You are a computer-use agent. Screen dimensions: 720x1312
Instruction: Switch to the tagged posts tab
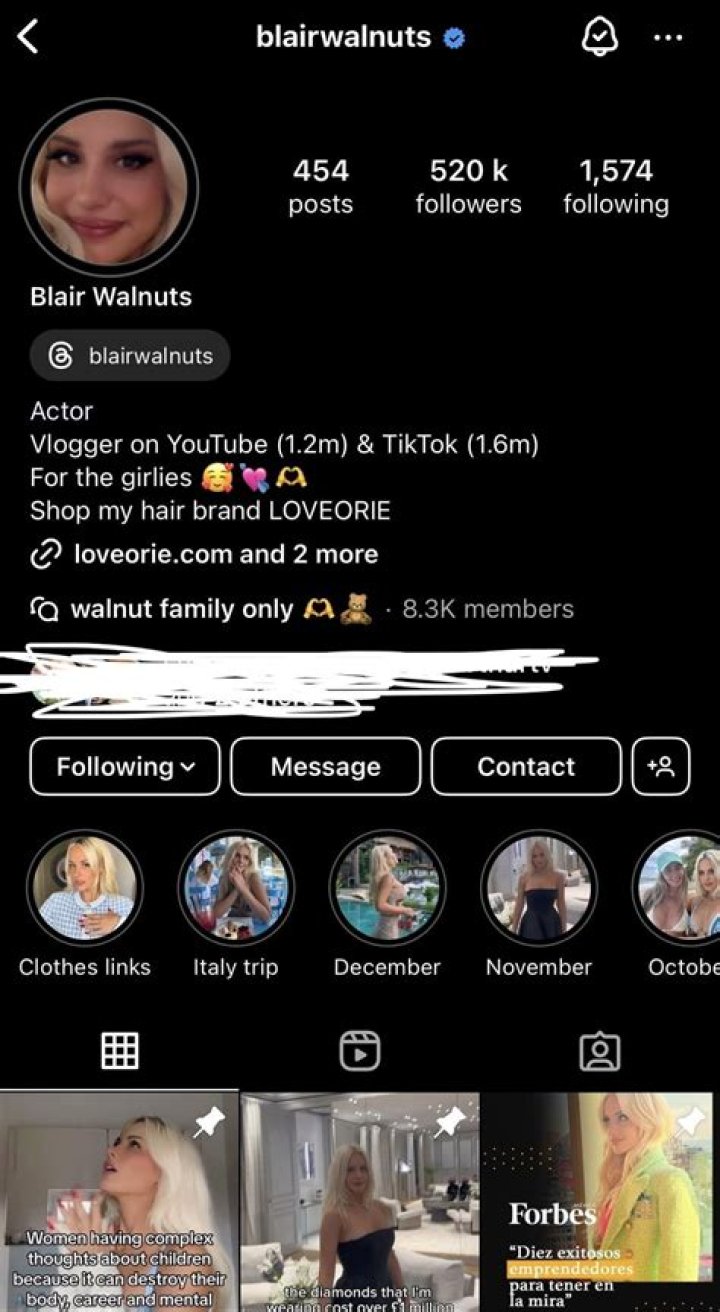tap(600, 1050)
